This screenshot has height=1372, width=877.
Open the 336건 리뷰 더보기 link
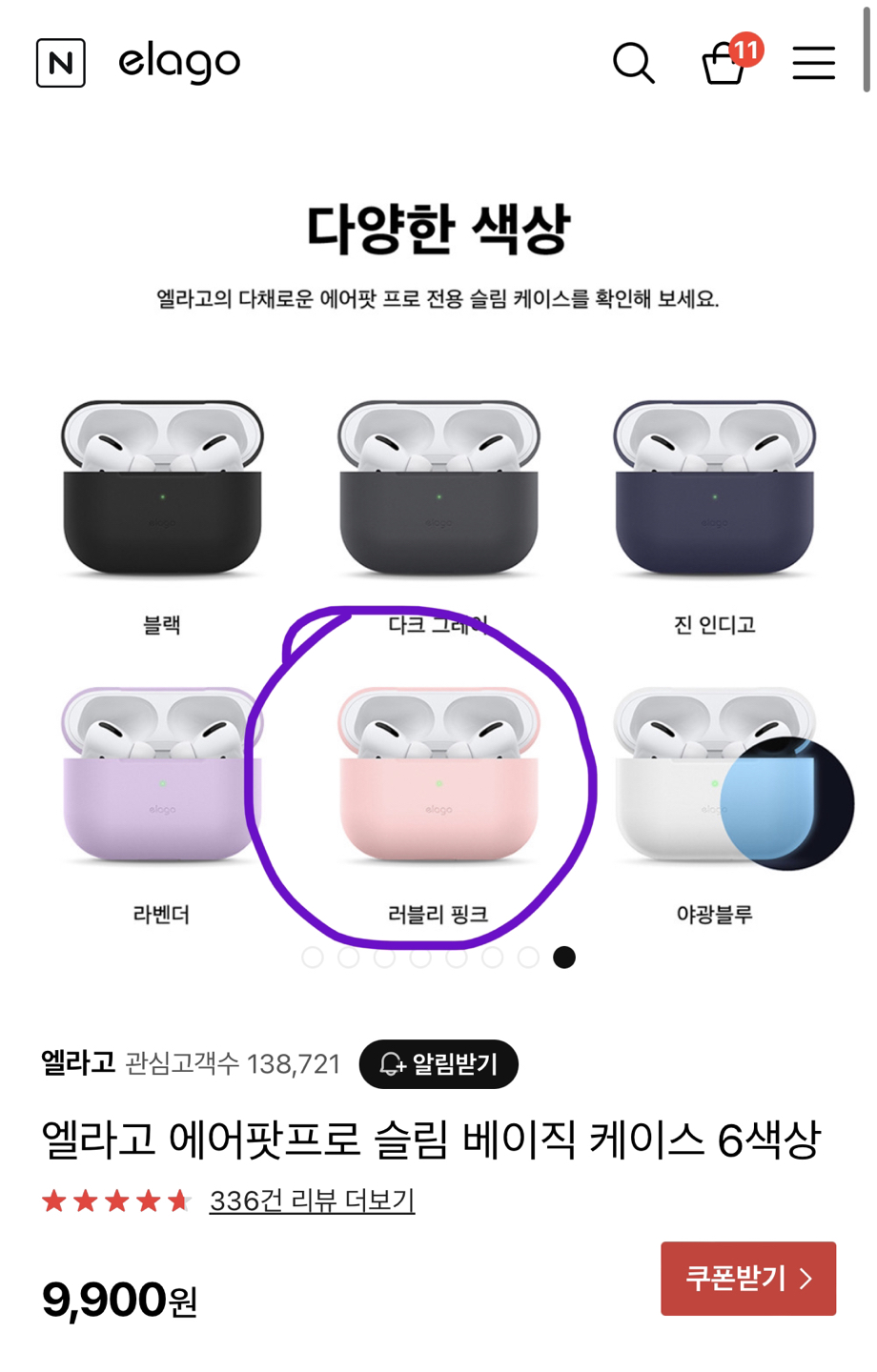(x=312, y=1200)
